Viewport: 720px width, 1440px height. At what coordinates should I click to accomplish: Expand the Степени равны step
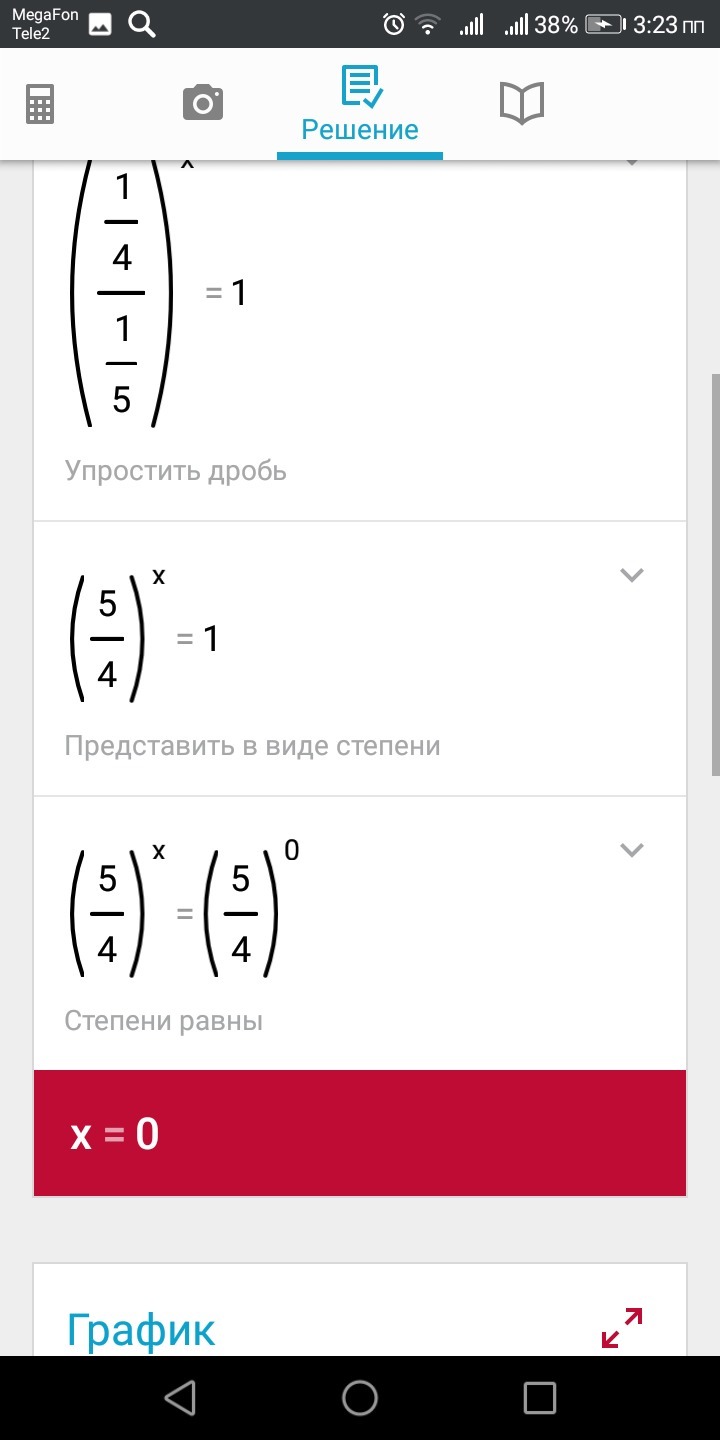pyautogui.click(x=631, y=850)
